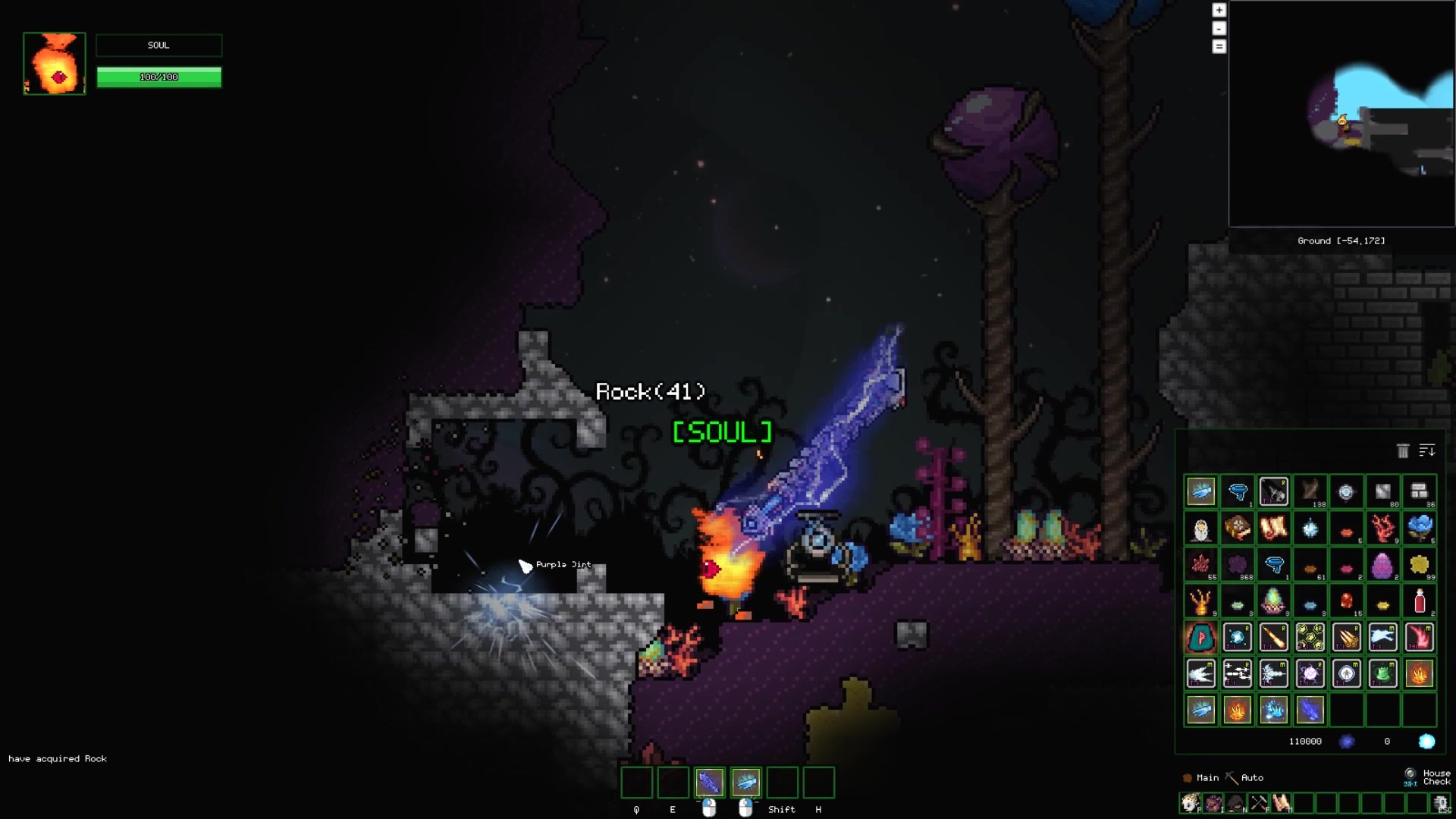Open the ESC menu button
Screen dimensions: 1456x819
(x=1441, y=803)
